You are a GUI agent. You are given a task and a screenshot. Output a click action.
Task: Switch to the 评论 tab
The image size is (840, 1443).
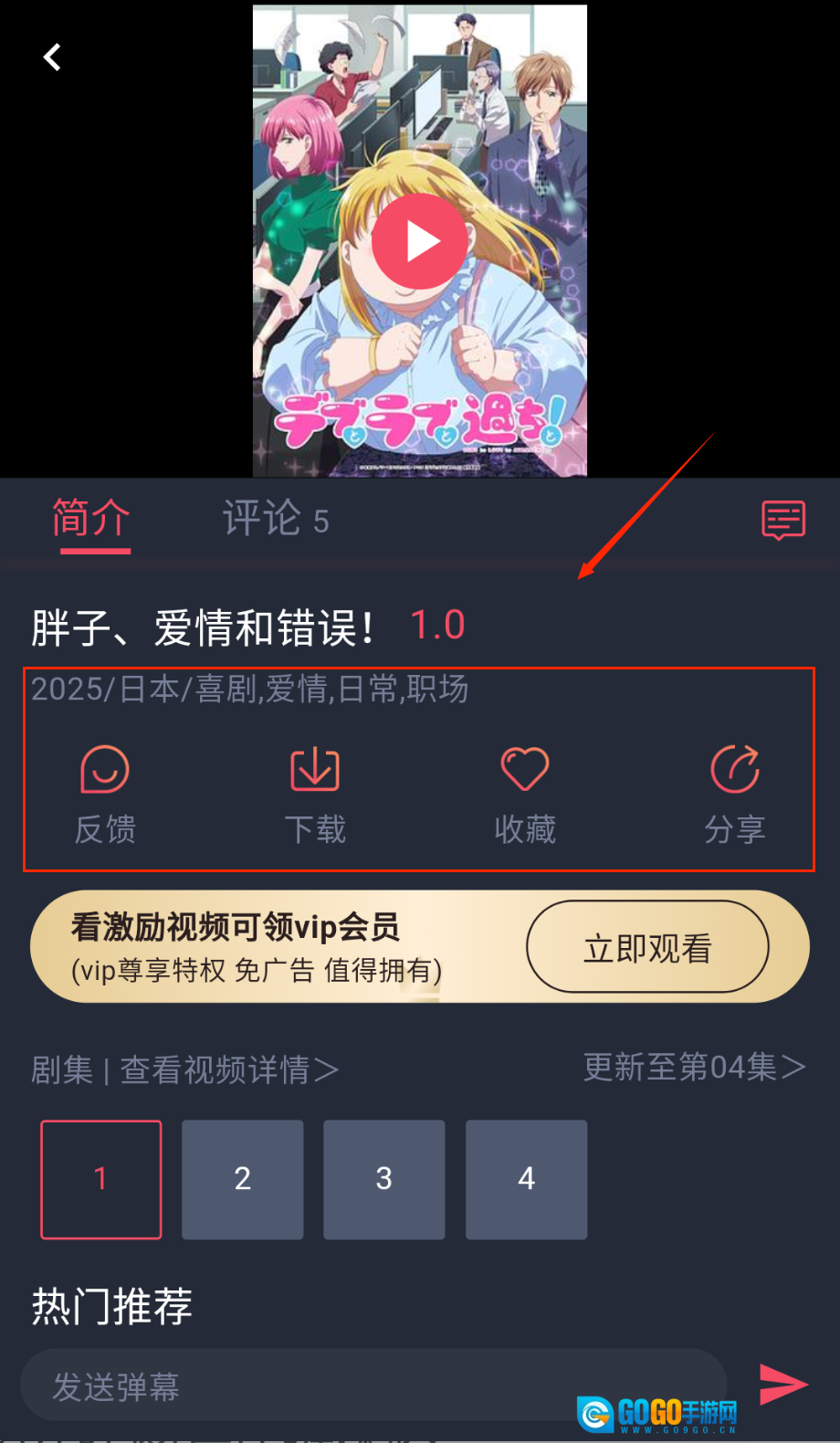[275, 520]
